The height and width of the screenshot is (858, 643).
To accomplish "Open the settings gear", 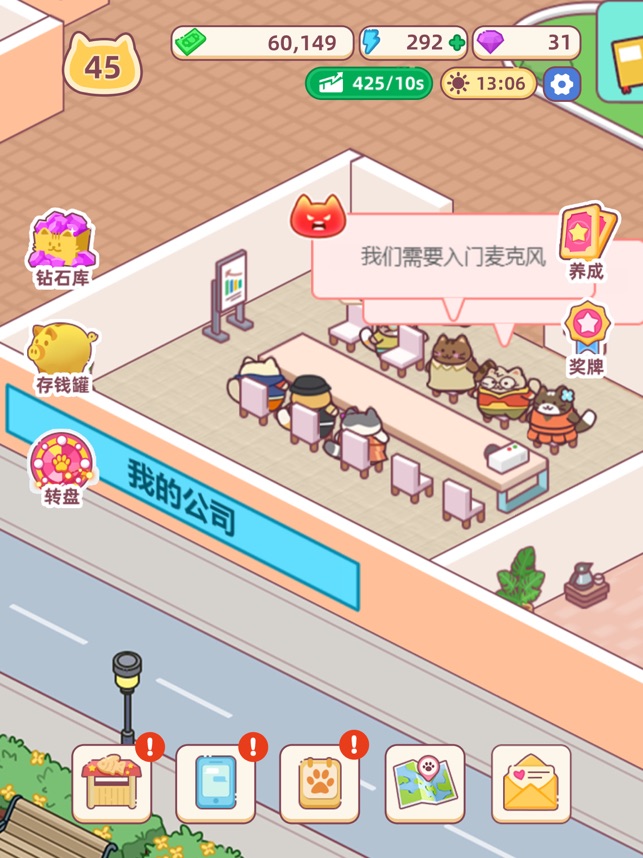I will point(562,84).
